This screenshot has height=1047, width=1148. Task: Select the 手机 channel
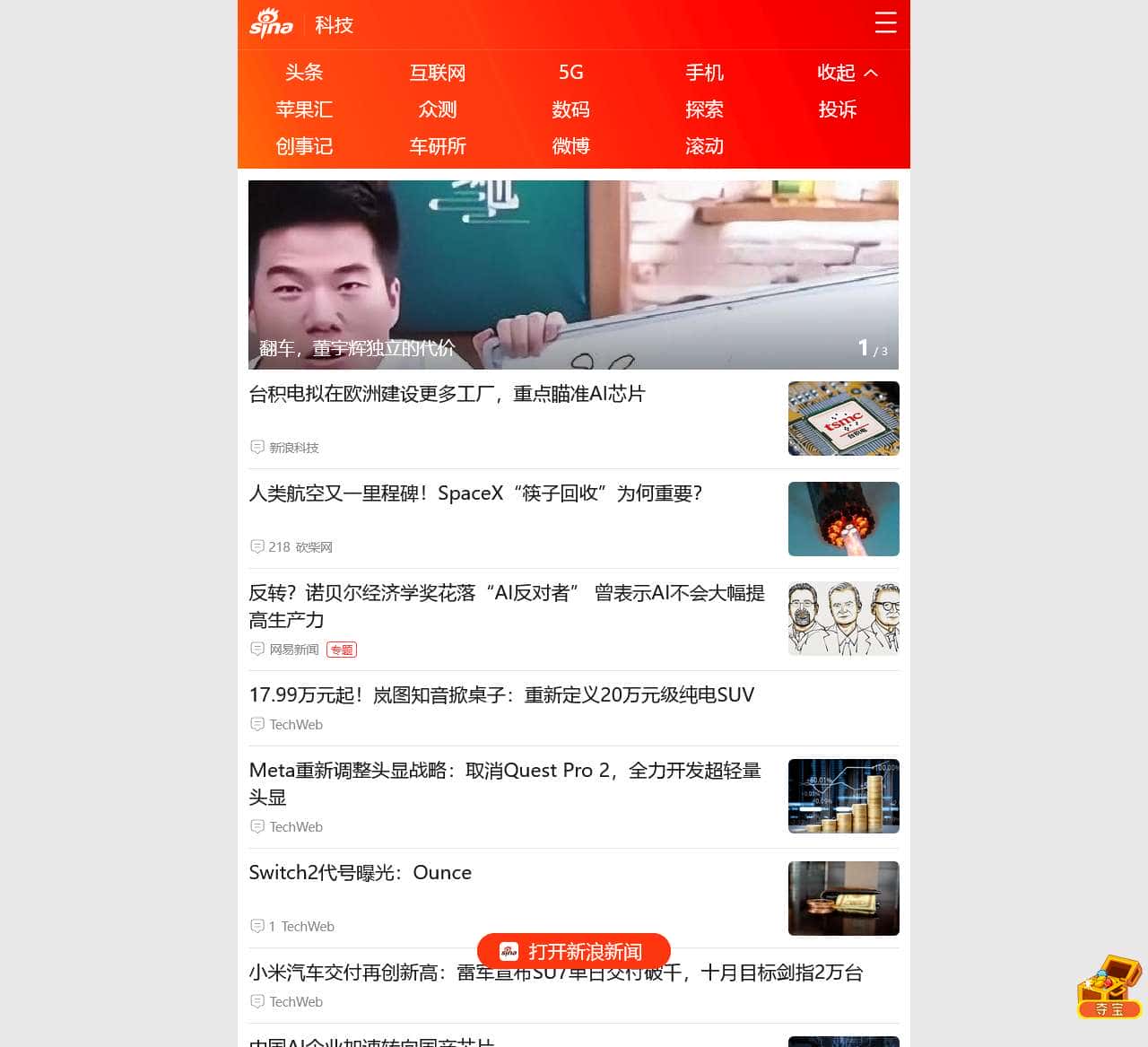pyautogui.click(x=704, y=73)
